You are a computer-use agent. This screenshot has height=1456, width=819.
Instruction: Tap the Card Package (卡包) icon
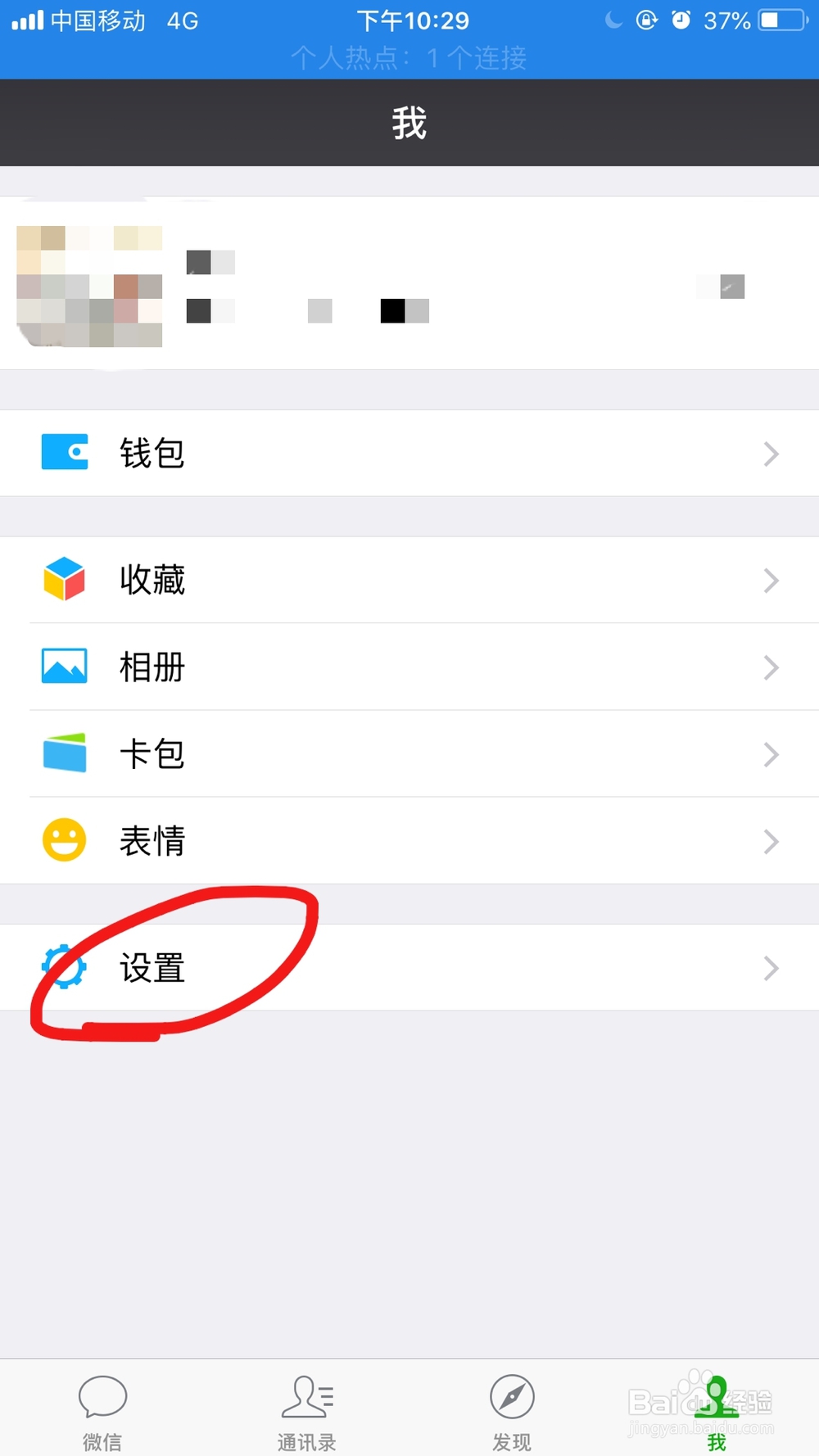click(x=64, y=753)
